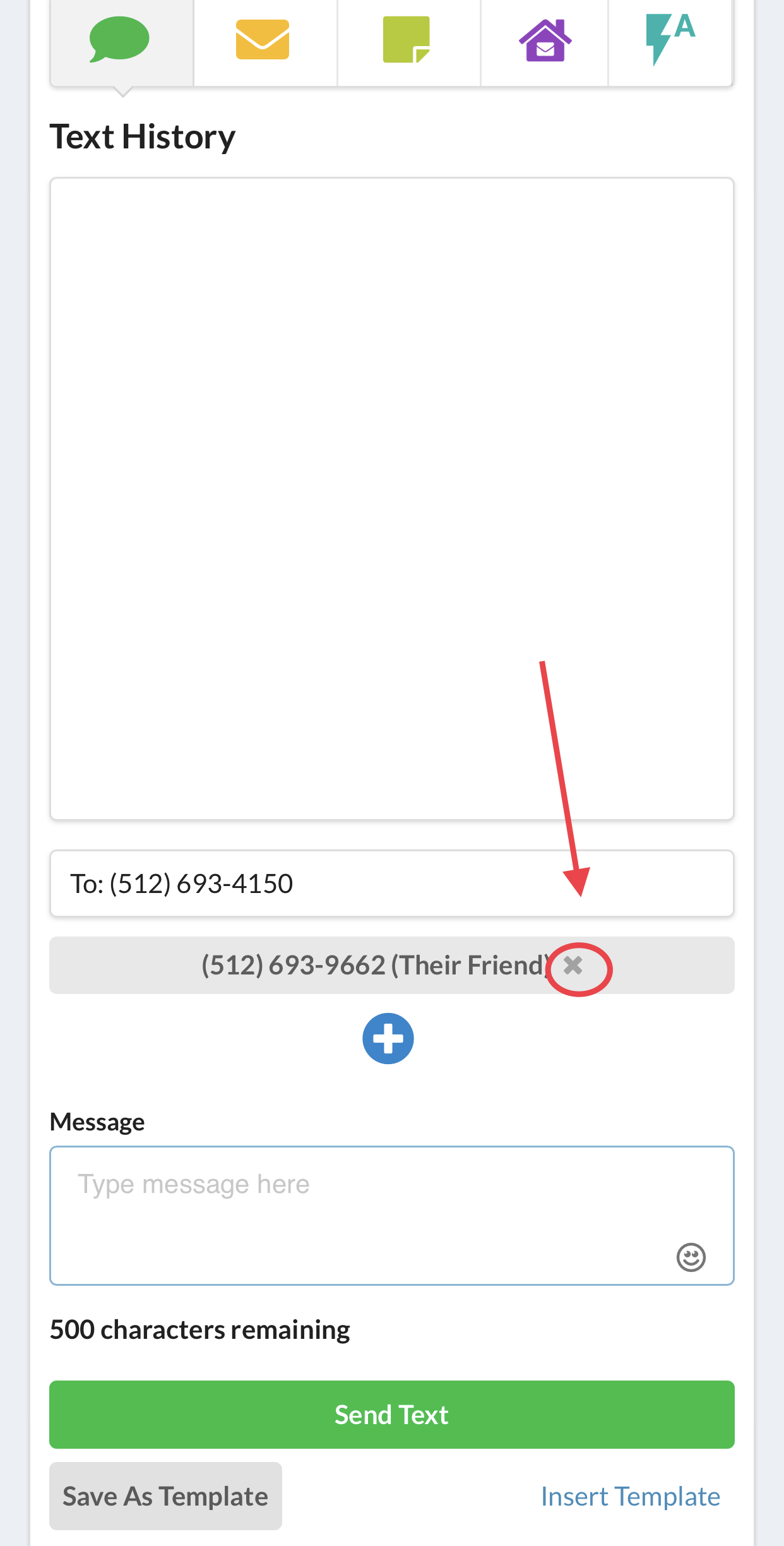The height and width of the screenshot is (1546, 784).
Task: Open the emoji picker smiley
Action: click(691, 1257)
